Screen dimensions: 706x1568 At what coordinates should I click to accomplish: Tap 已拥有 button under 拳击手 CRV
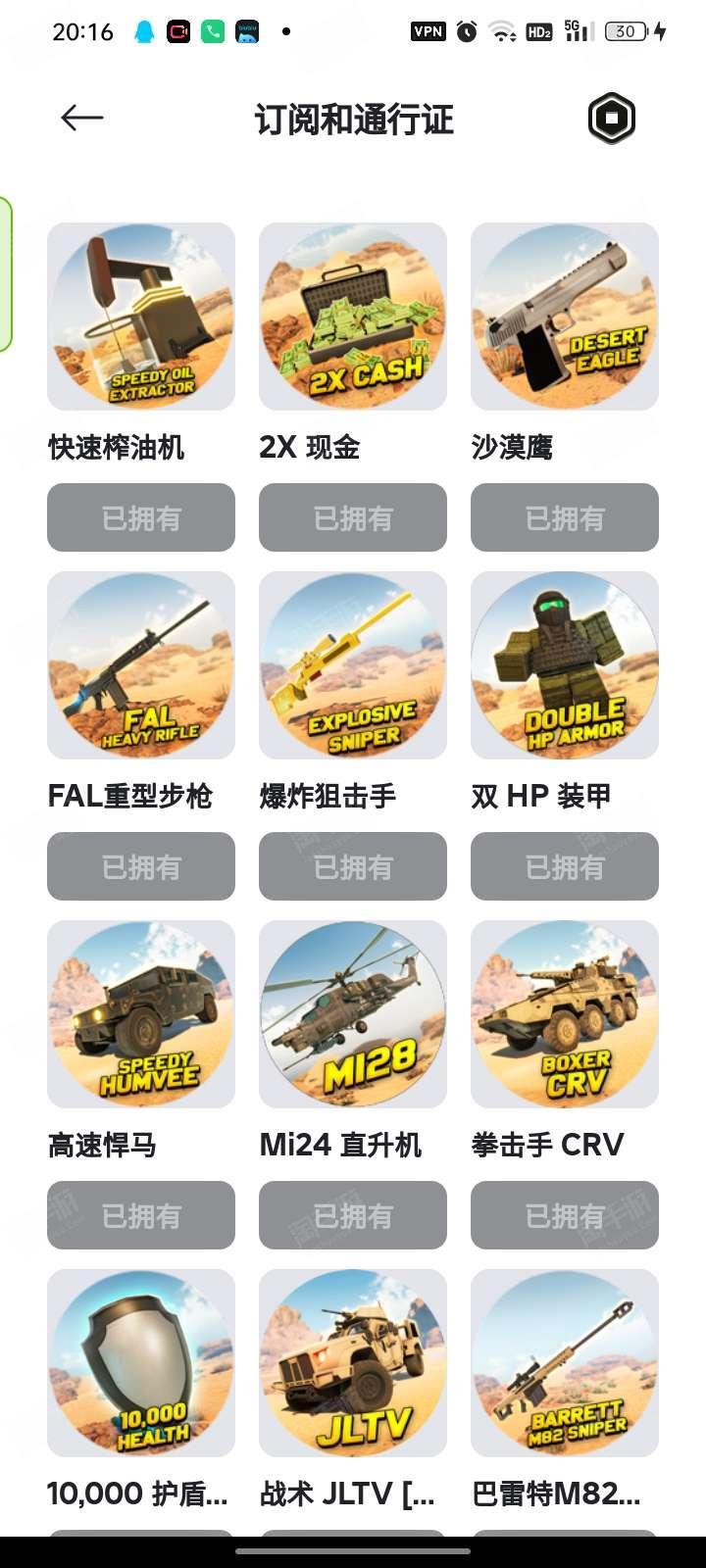tap(565, 1215)
